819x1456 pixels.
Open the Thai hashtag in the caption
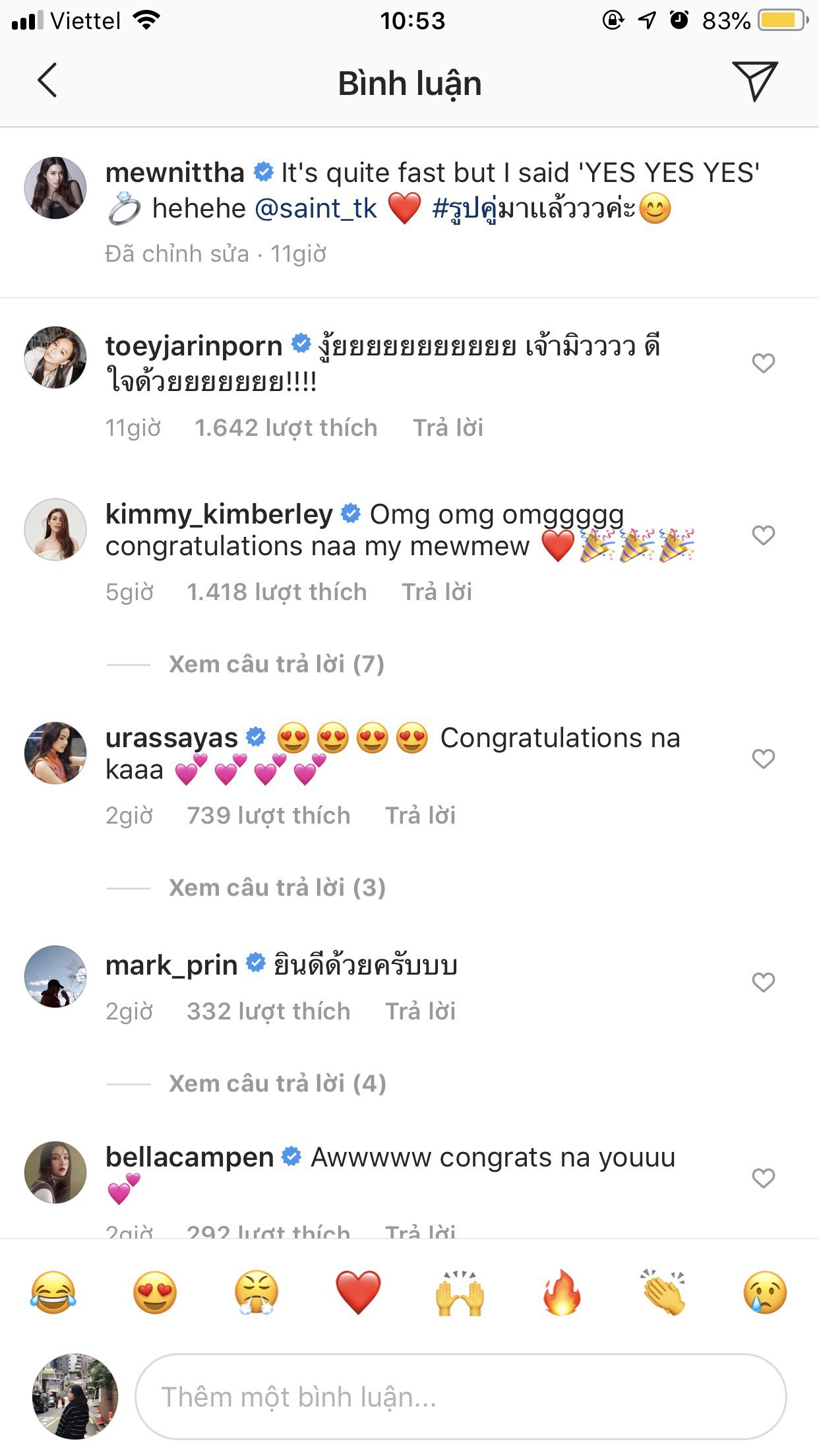pos(533,209)
